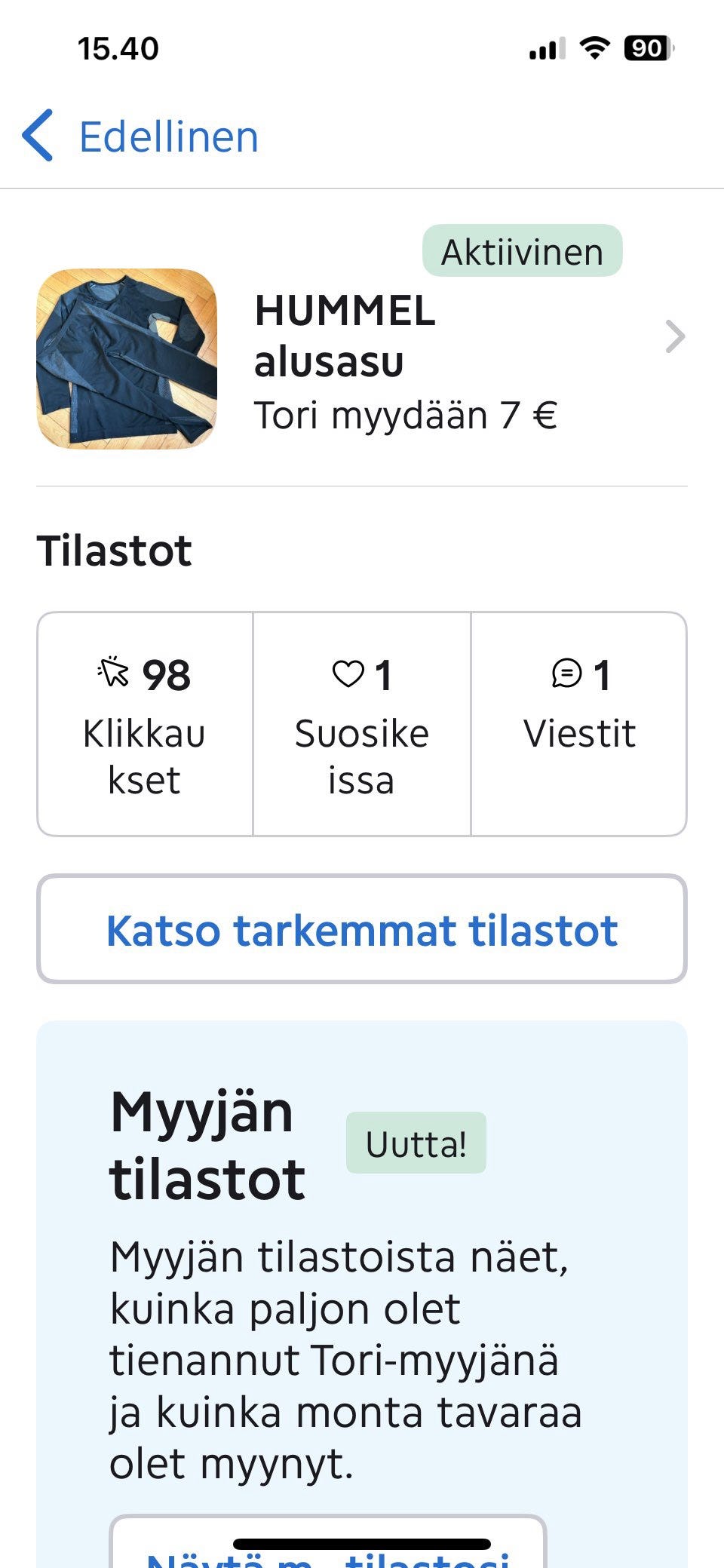This screenshot has height=1568, width=724.
Task: Tap the Klikkaukset statistics card
Action: pyautogui.click(x=145, y=723)
